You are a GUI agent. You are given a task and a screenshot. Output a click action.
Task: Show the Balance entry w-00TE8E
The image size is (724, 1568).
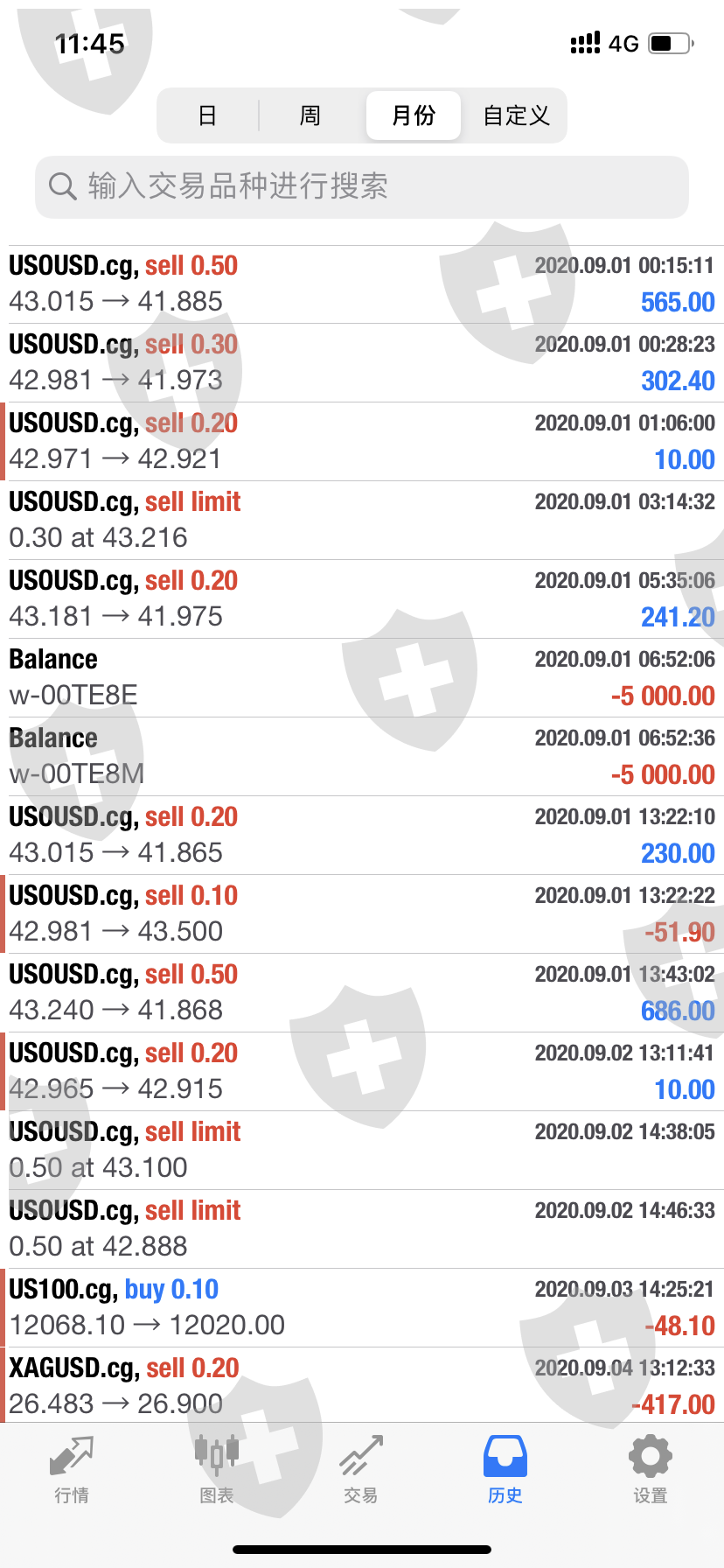coord(362,678)
